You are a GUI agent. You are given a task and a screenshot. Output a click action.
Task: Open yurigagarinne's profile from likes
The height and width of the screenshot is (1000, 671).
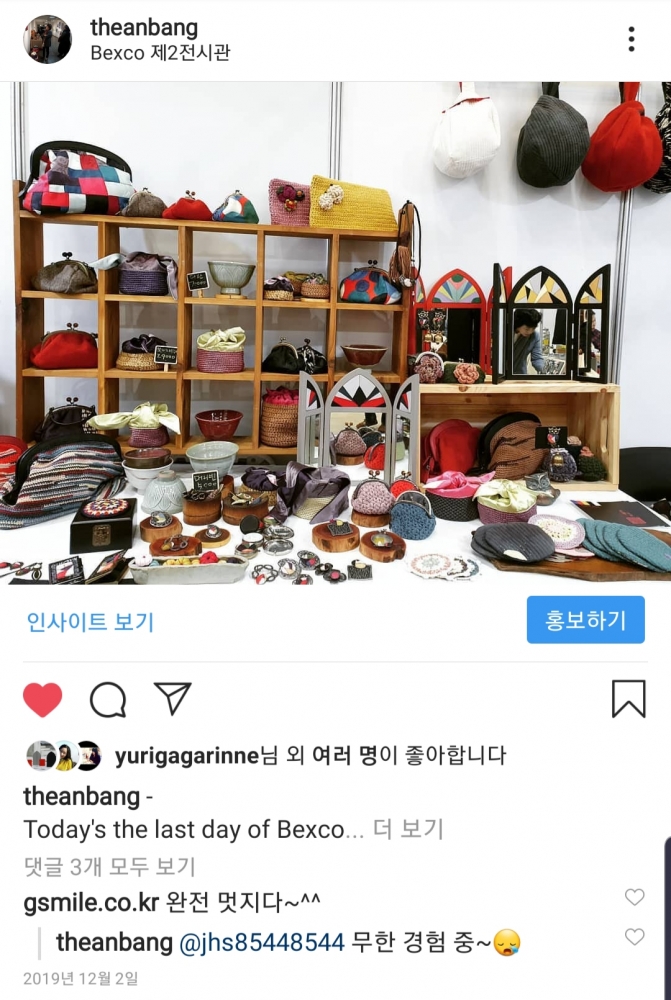coord(187,756)
